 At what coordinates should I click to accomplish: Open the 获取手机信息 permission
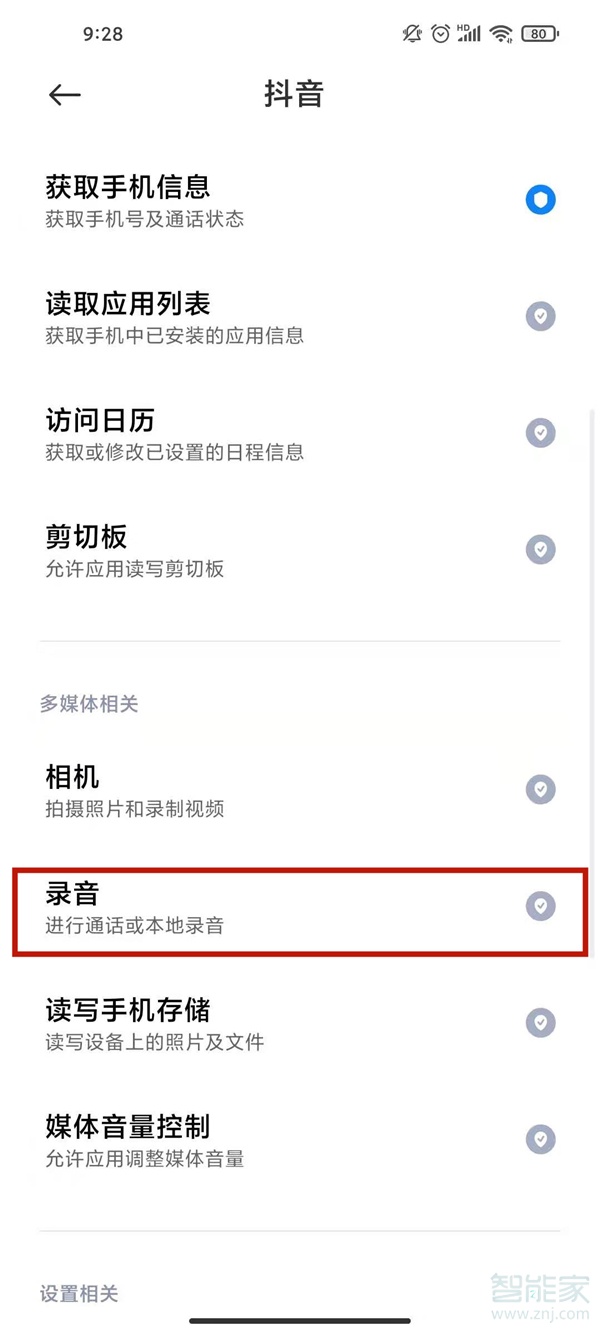pyautogui.click(x=300, y=200)
